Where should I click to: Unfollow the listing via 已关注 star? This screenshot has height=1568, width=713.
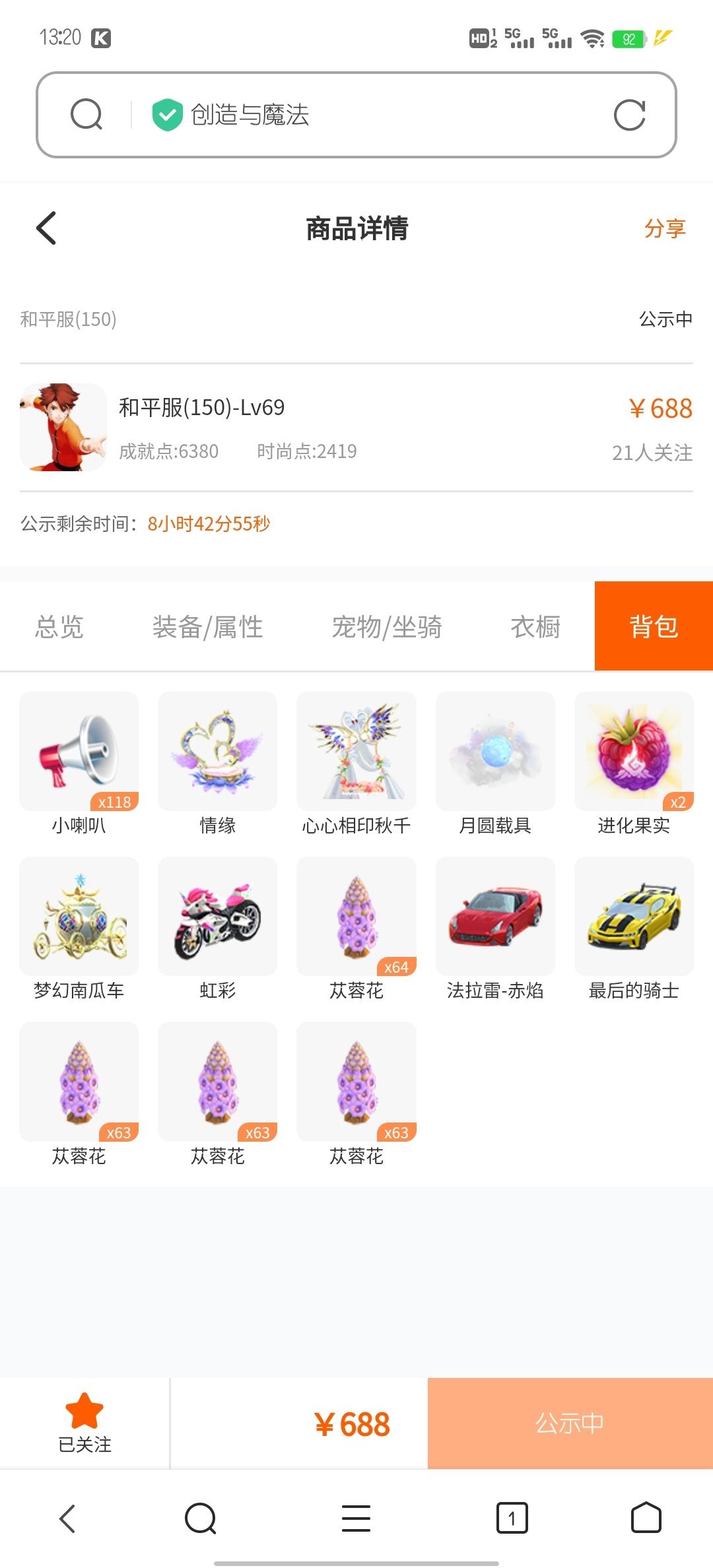(x=85, y=1422)
